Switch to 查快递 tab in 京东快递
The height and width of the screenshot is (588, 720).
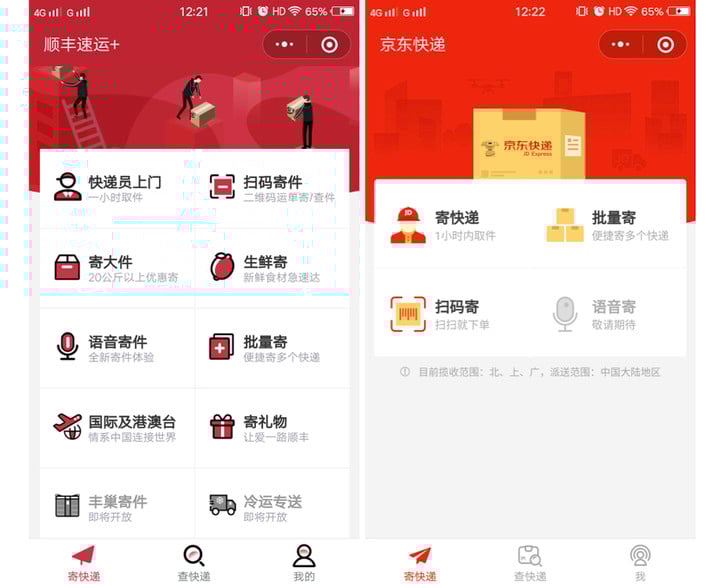[x=529, y=563]
